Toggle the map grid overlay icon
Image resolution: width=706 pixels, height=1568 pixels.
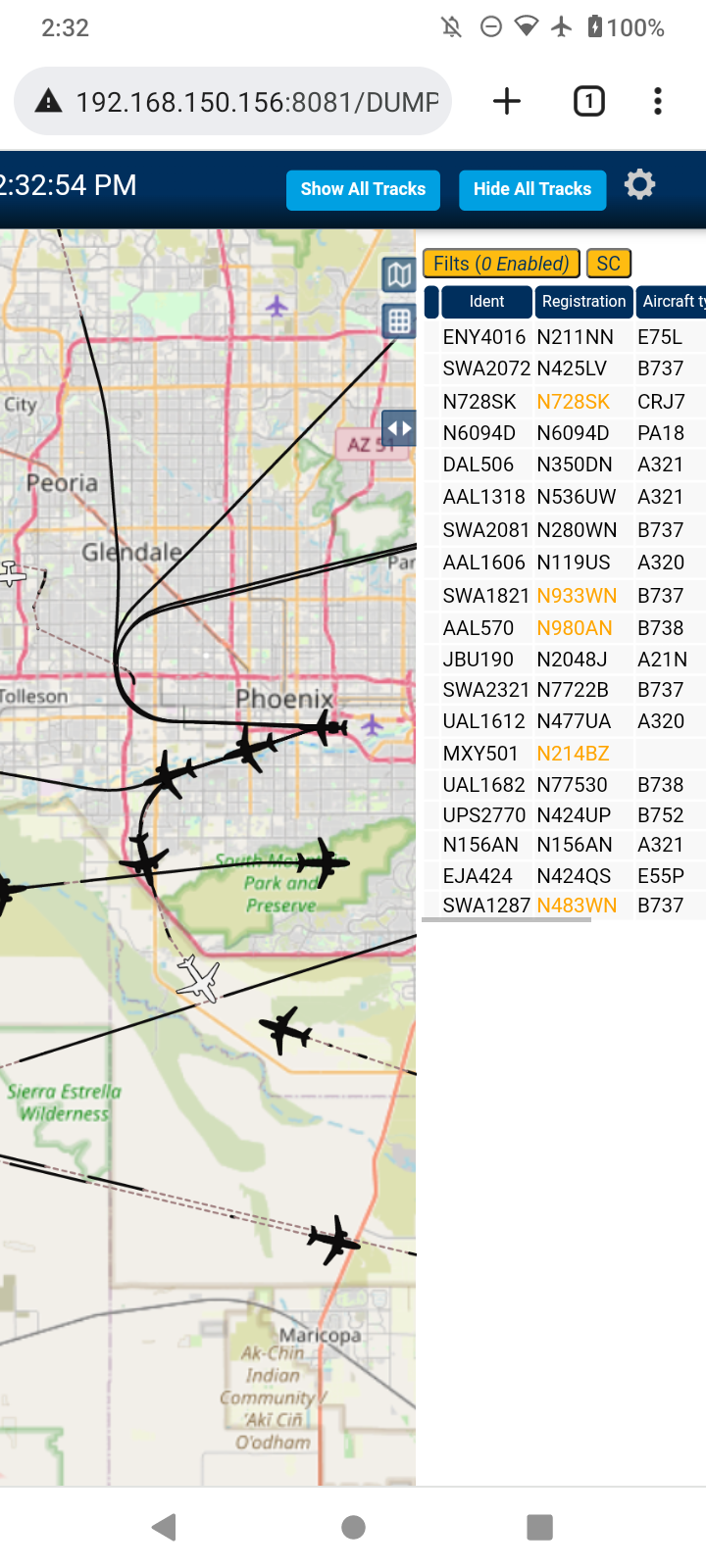coord(399,320)
